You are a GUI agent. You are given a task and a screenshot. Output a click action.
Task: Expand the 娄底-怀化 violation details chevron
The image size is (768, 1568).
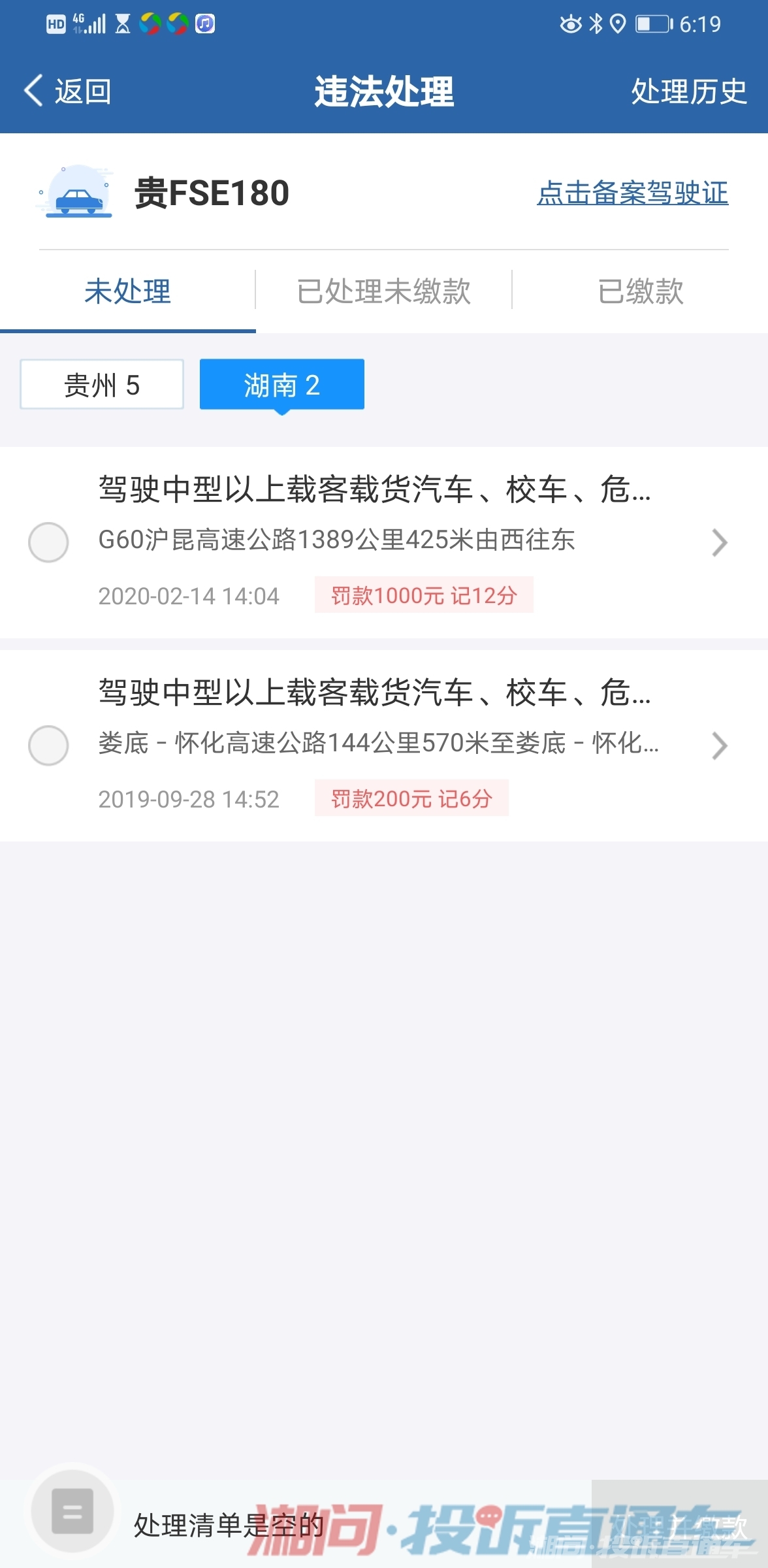[720, 745]
